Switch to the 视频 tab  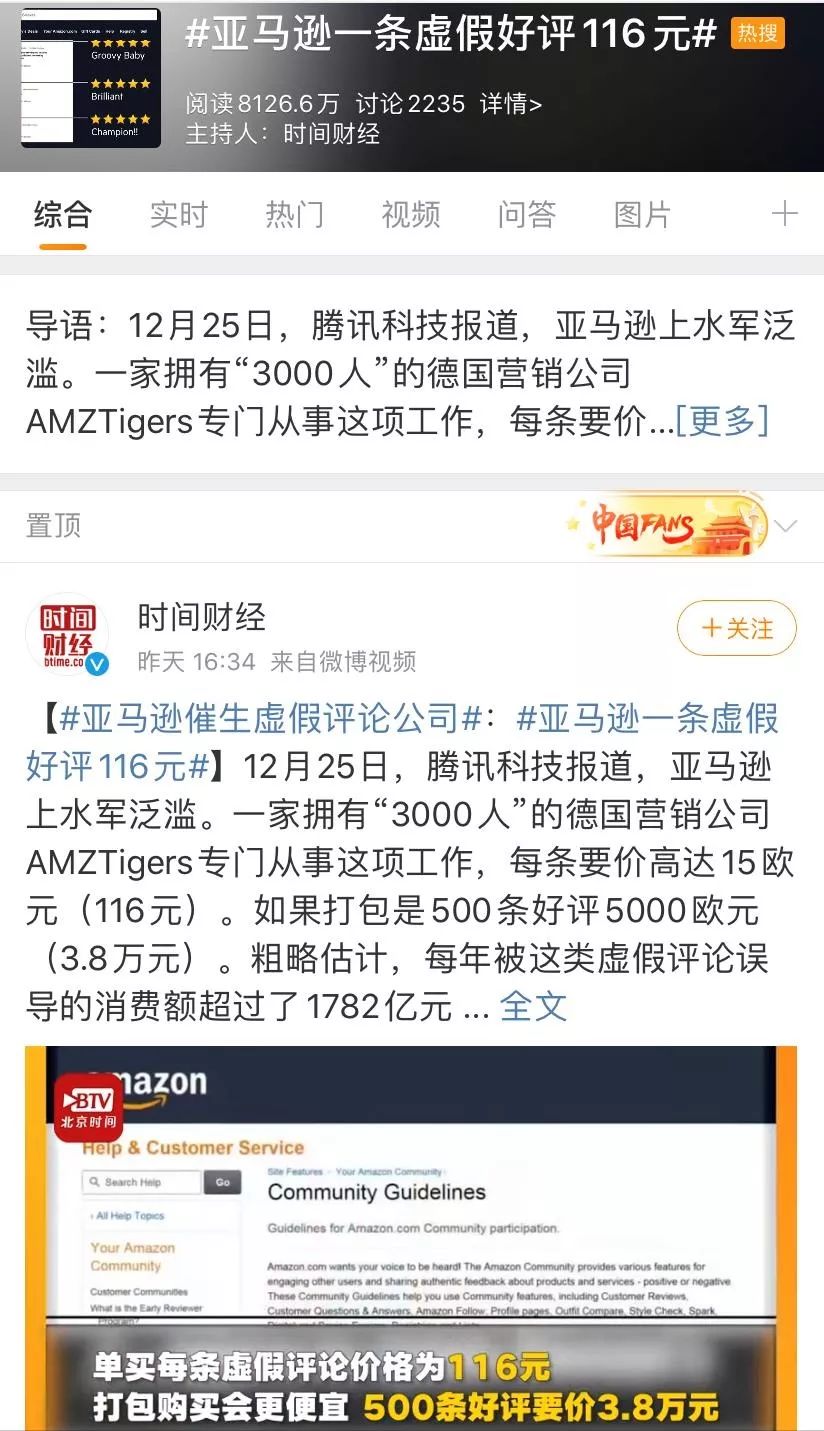408,214
